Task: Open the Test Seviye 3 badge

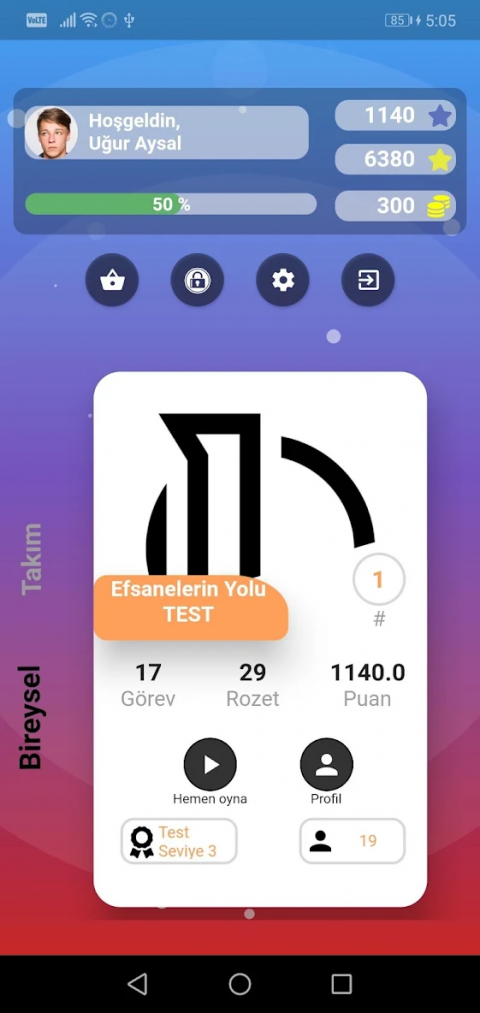Action: 179,841
